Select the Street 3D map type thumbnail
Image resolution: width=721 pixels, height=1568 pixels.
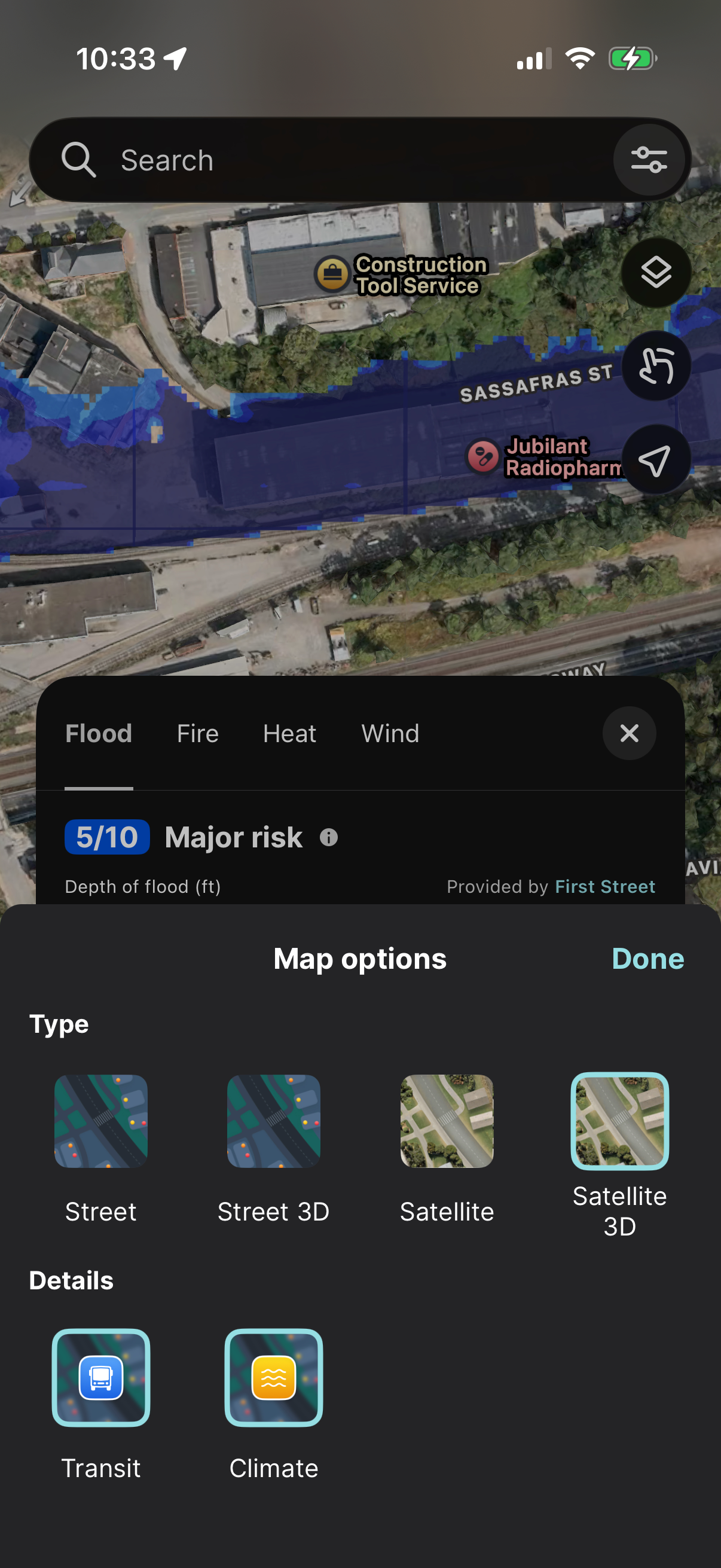[x=273, y=1121]
